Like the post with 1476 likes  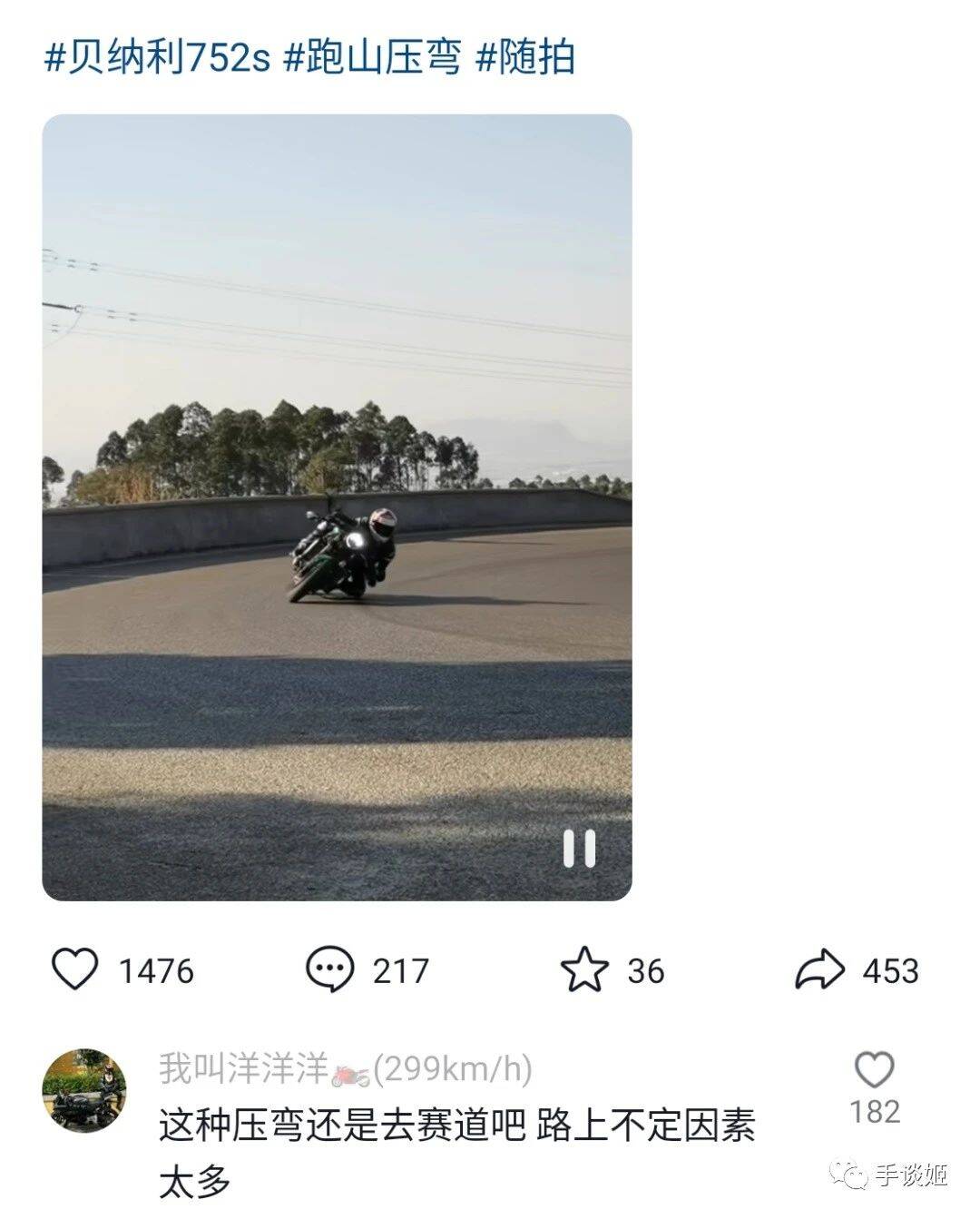coord(75,969)
